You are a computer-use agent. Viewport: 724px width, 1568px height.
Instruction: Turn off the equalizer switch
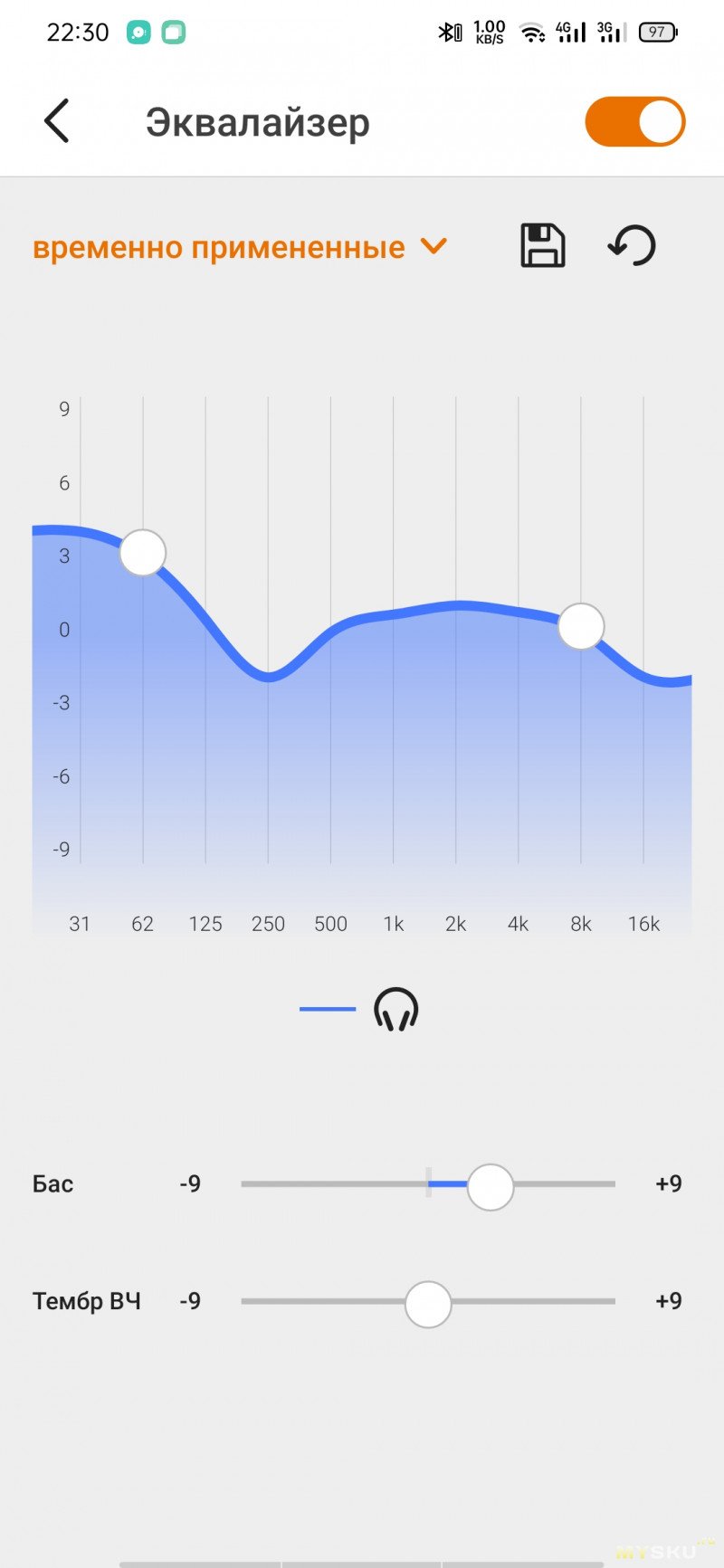tap(634, 122)
